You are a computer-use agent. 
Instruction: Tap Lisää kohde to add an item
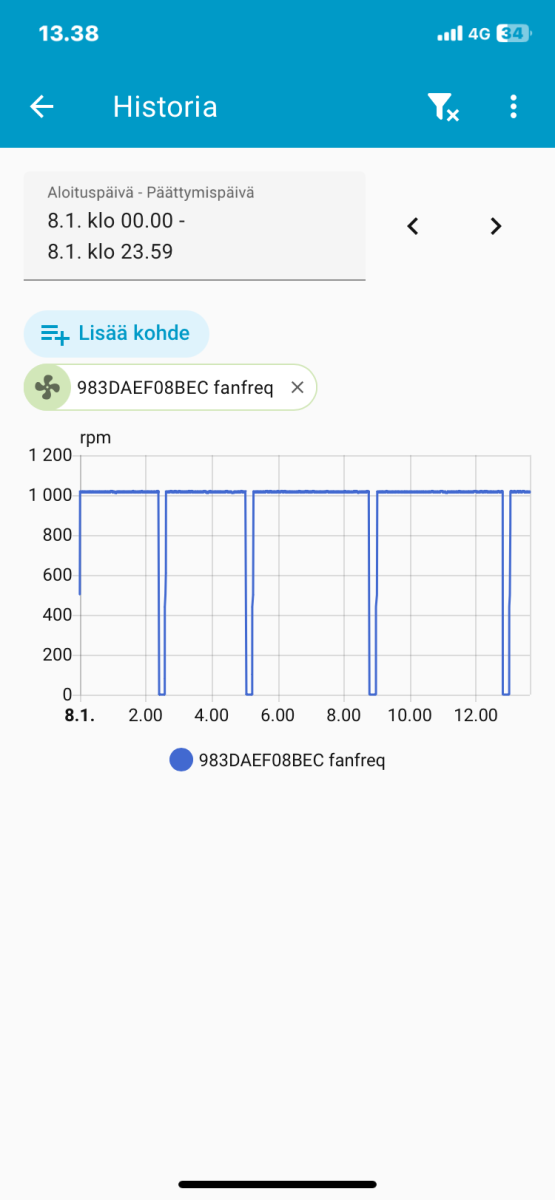(x=116, y=333)
